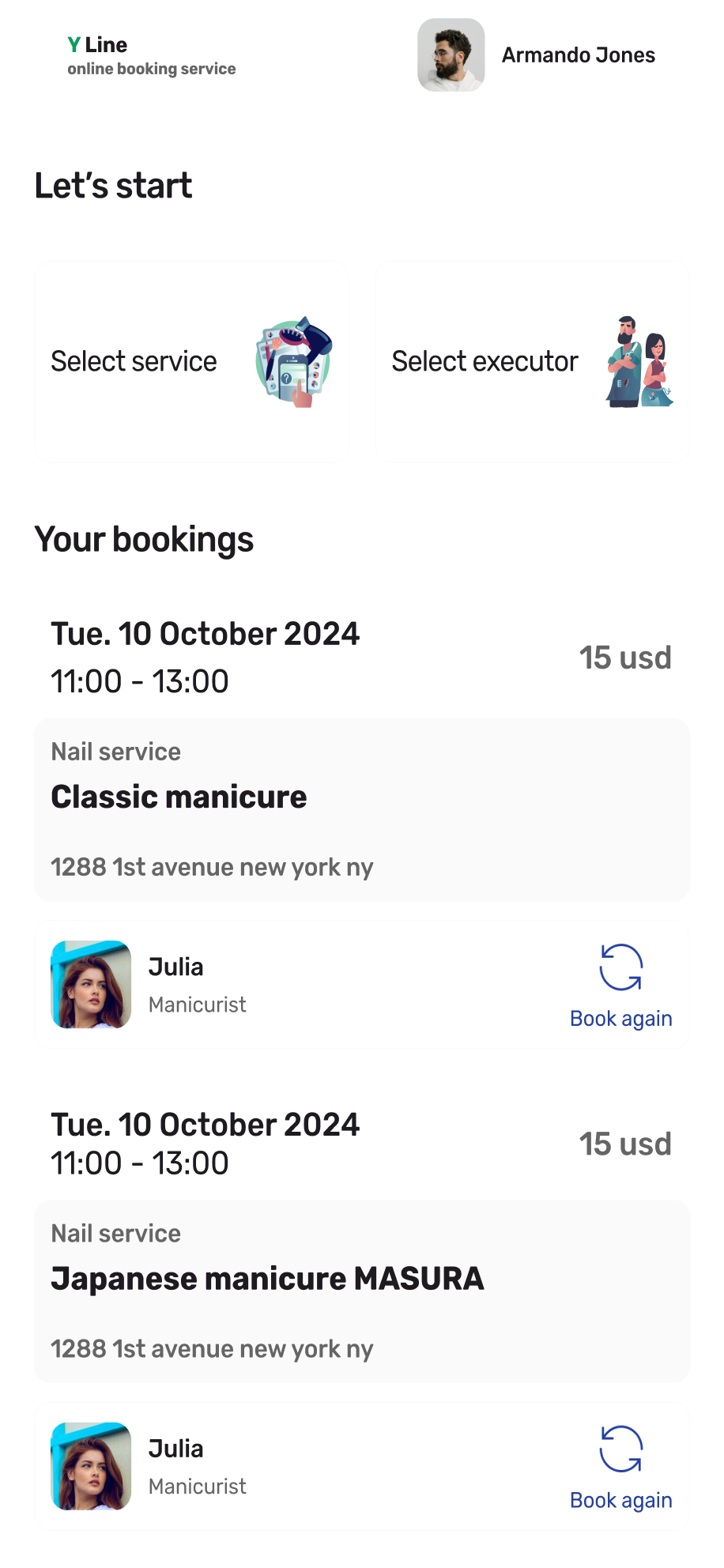Book again the Classic manicure
Image resolution: width=724 pixels, height=1568 pixels.
(620, 986)
